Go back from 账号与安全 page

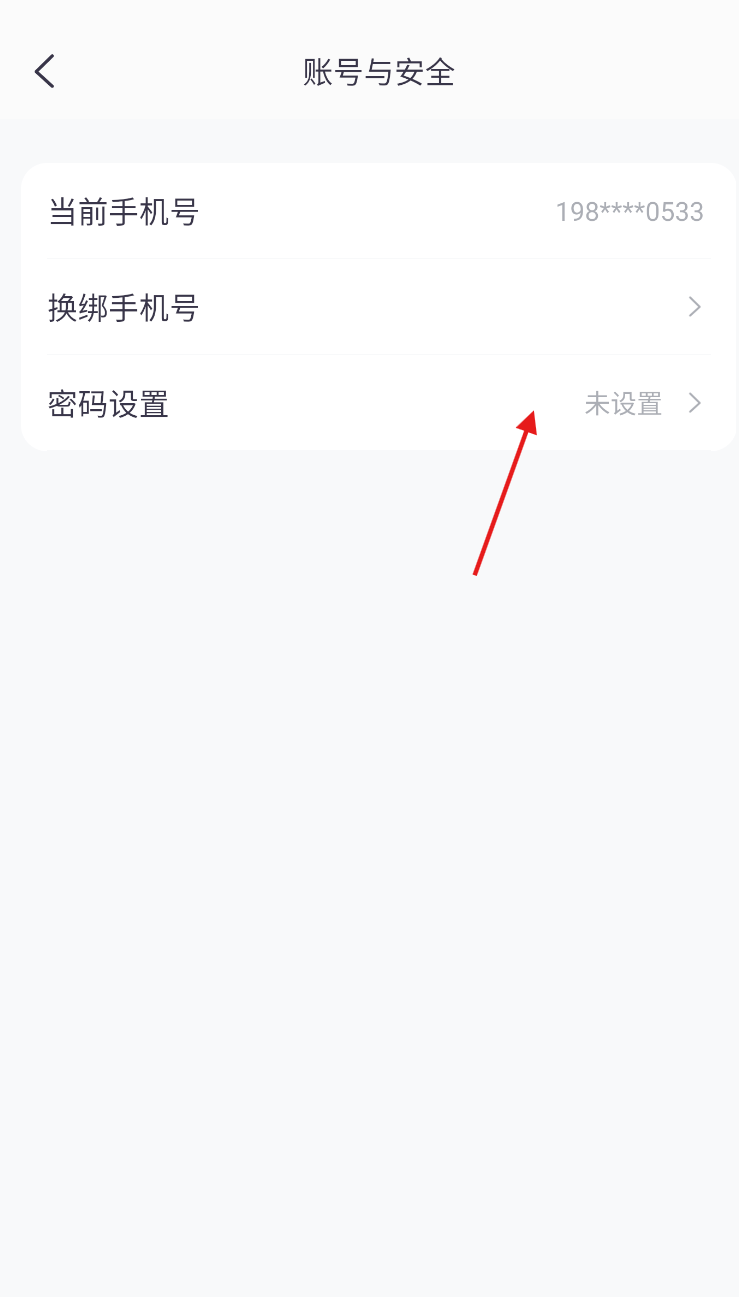click(44, 72)
